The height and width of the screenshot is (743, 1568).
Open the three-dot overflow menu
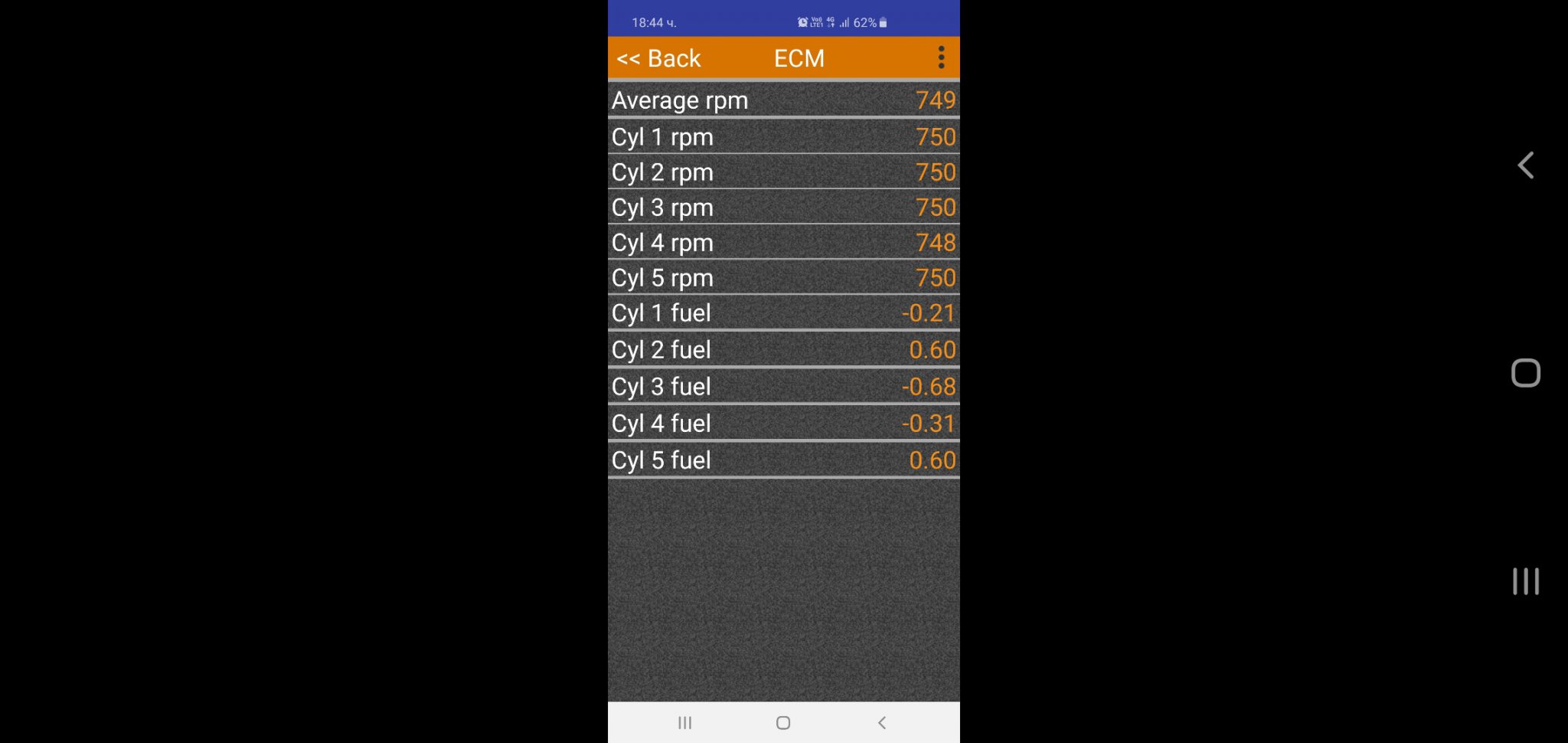[x=941, y=57]
